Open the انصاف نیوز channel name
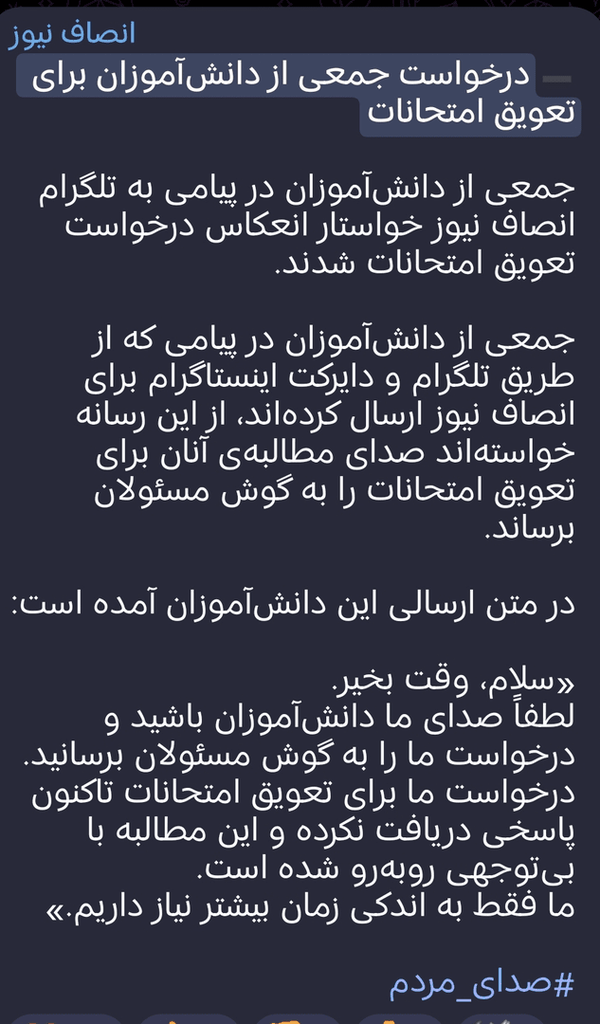Screen dimensions: 600x1024 pos(72,34)
